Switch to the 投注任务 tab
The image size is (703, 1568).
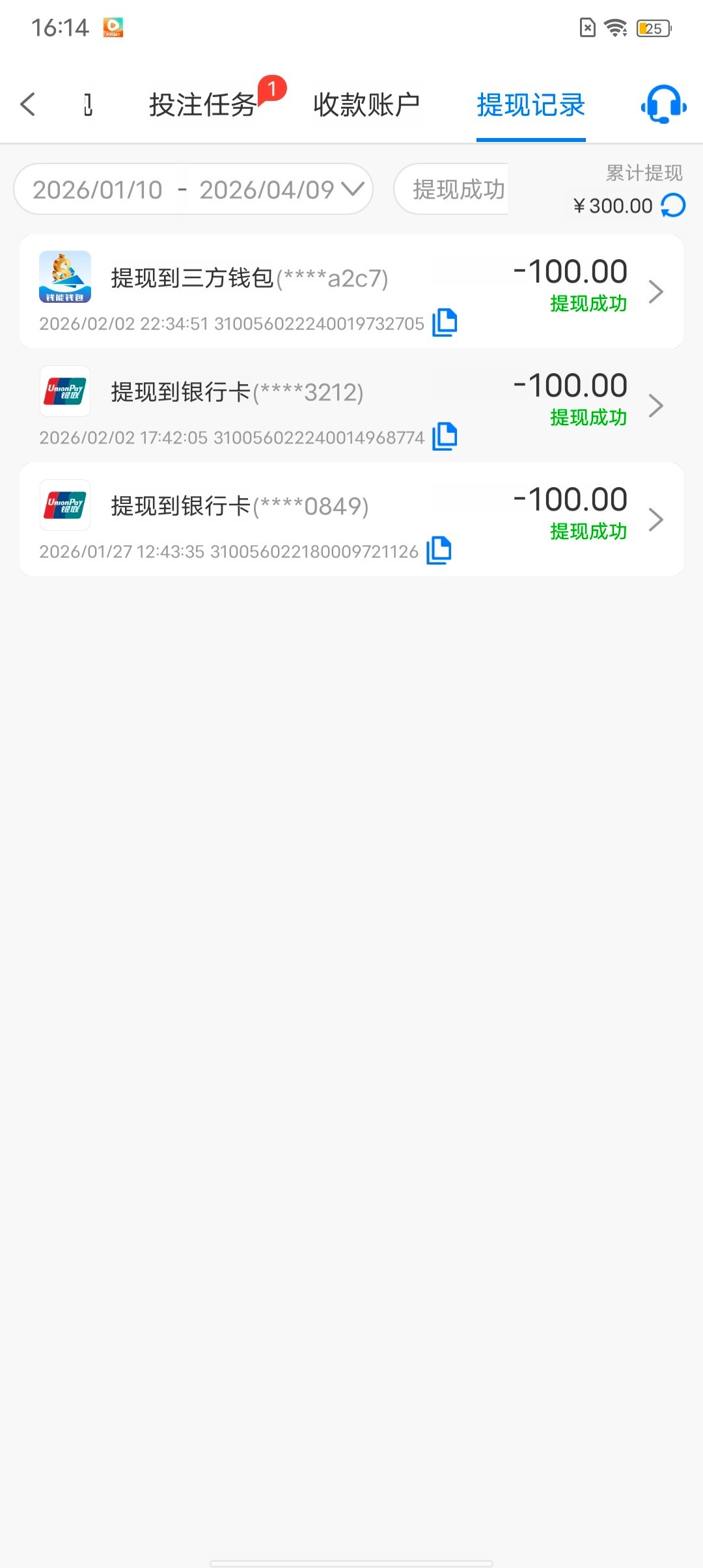202,105
